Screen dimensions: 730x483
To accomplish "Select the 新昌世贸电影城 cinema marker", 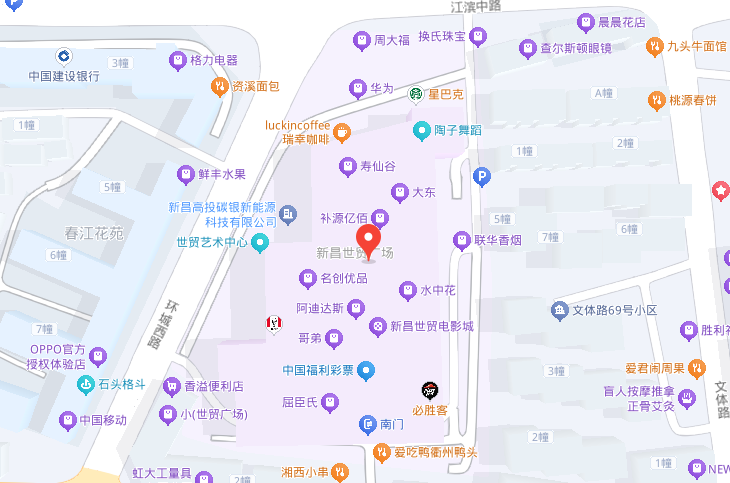I will [x=378, y=325].
